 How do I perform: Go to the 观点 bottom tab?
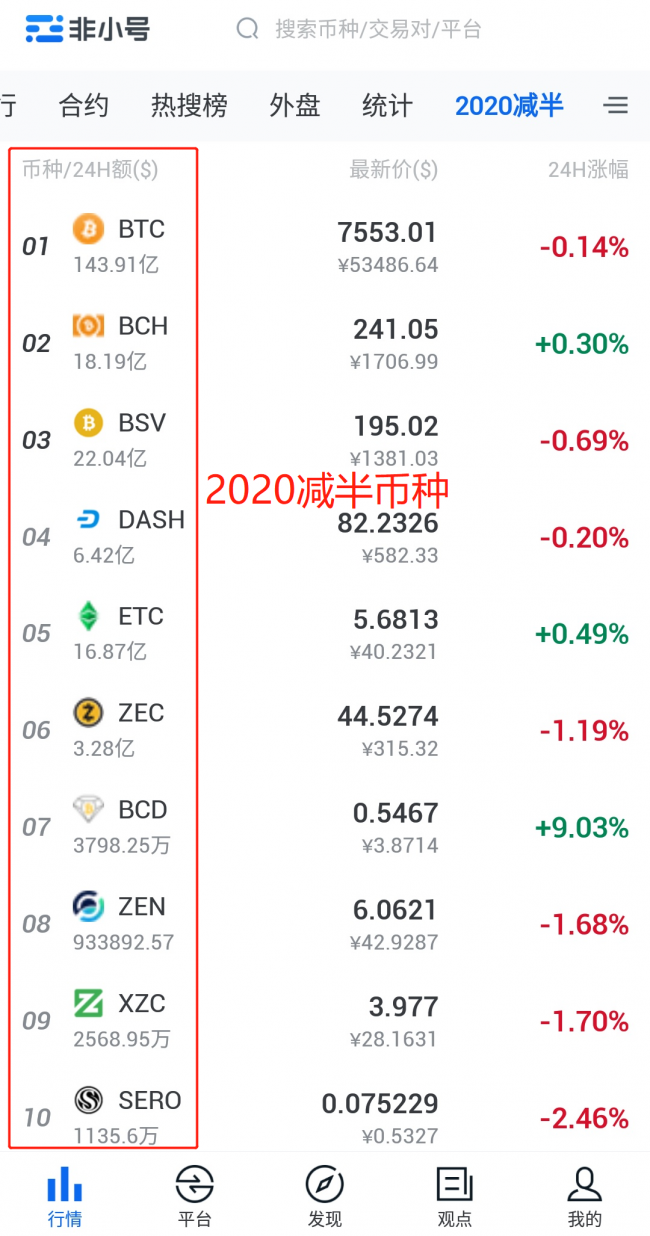click(455, 1196)
